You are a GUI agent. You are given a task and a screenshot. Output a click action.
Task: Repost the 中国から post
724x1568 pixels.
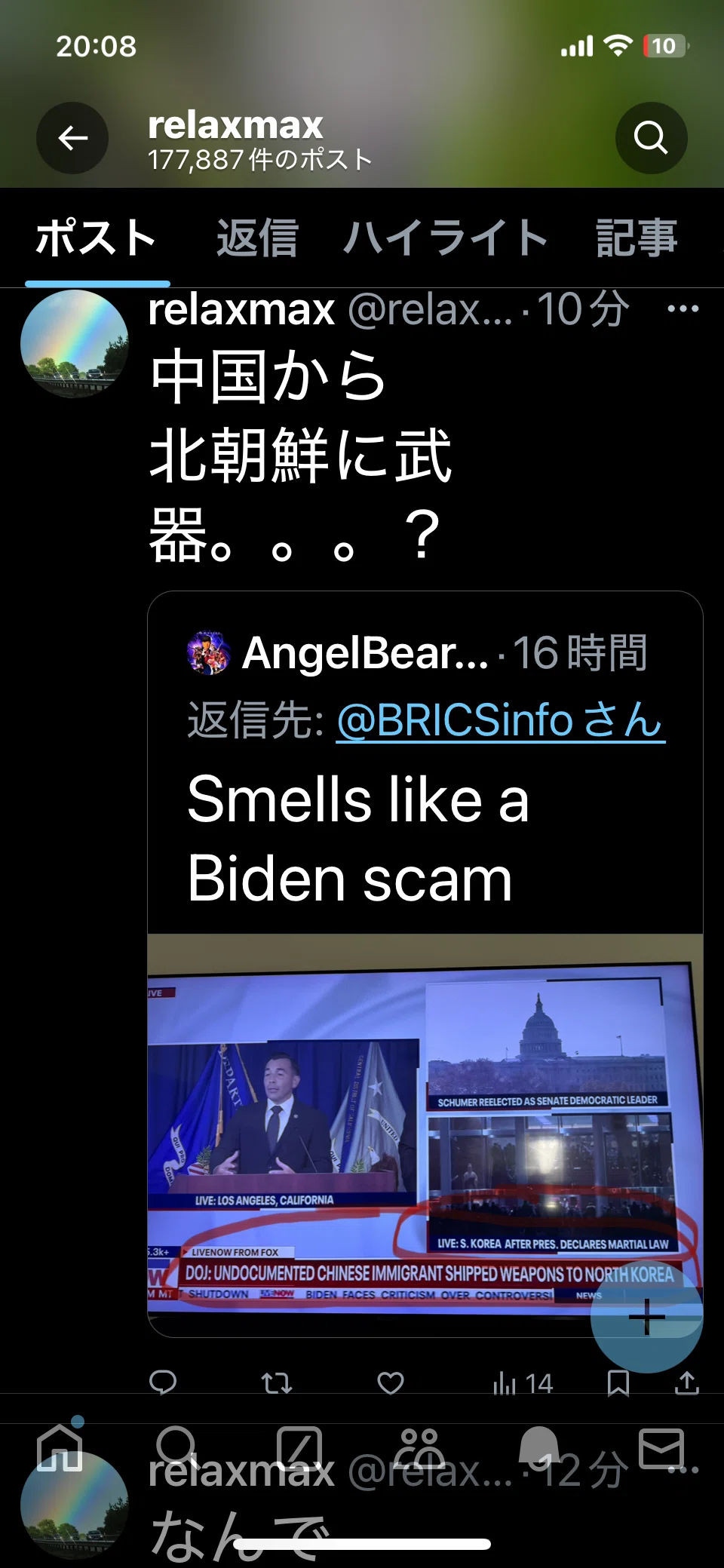tap(277, 1382)
